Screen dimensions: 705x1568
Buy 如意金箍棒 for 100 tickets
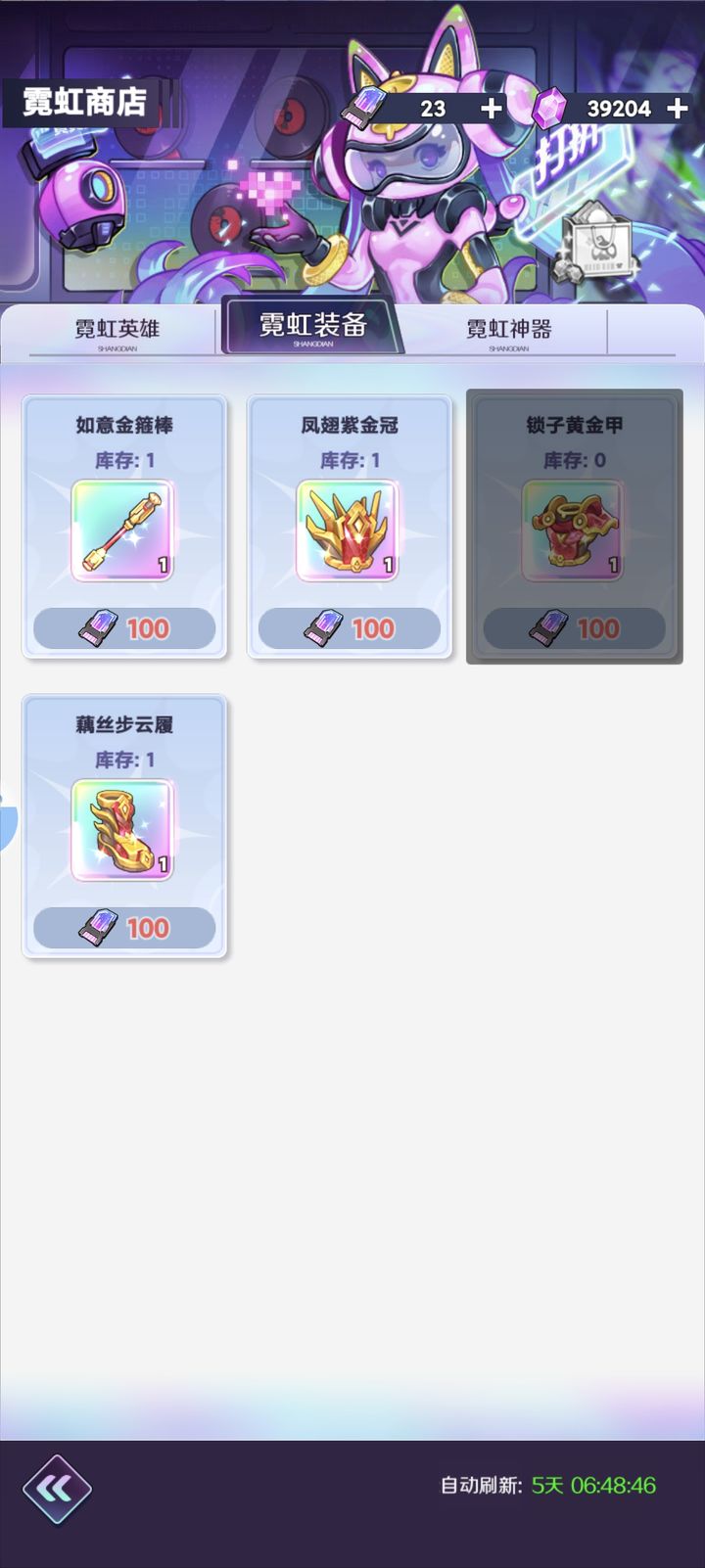pyautogui.click(x=124, y=628)
